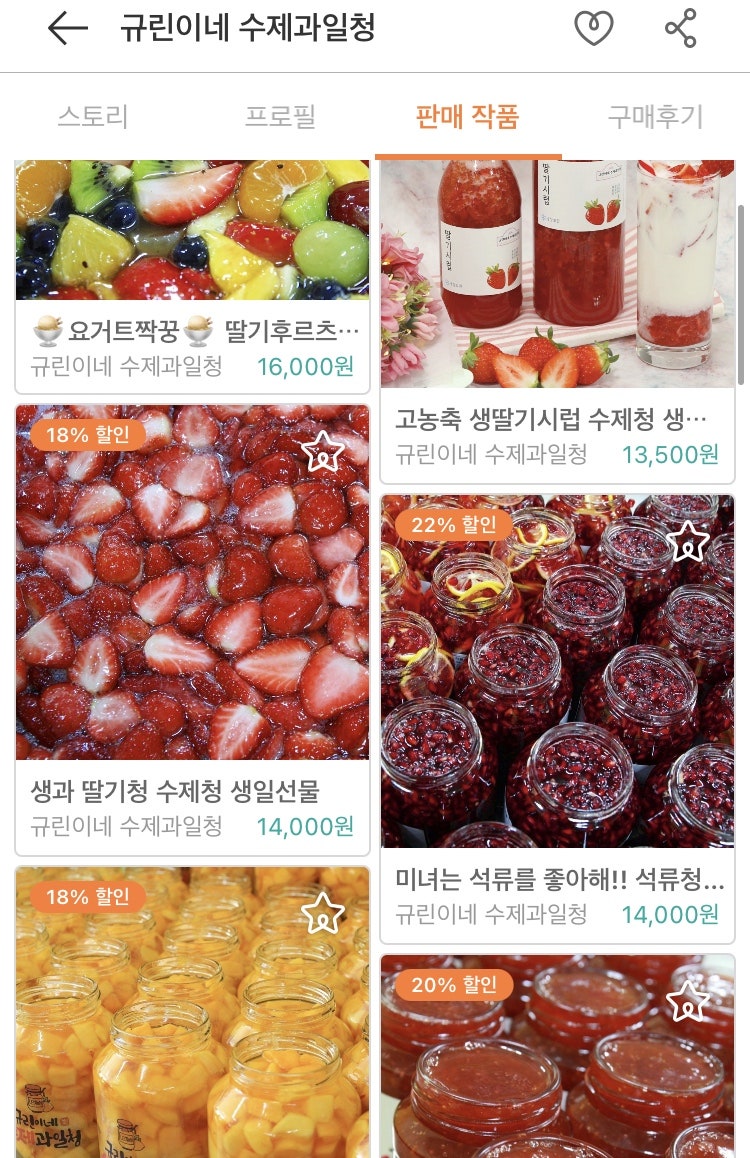This screenshot has width=750, height=1158.
Task: Star the 20% 할인 red jam product
Action: 687,1001
